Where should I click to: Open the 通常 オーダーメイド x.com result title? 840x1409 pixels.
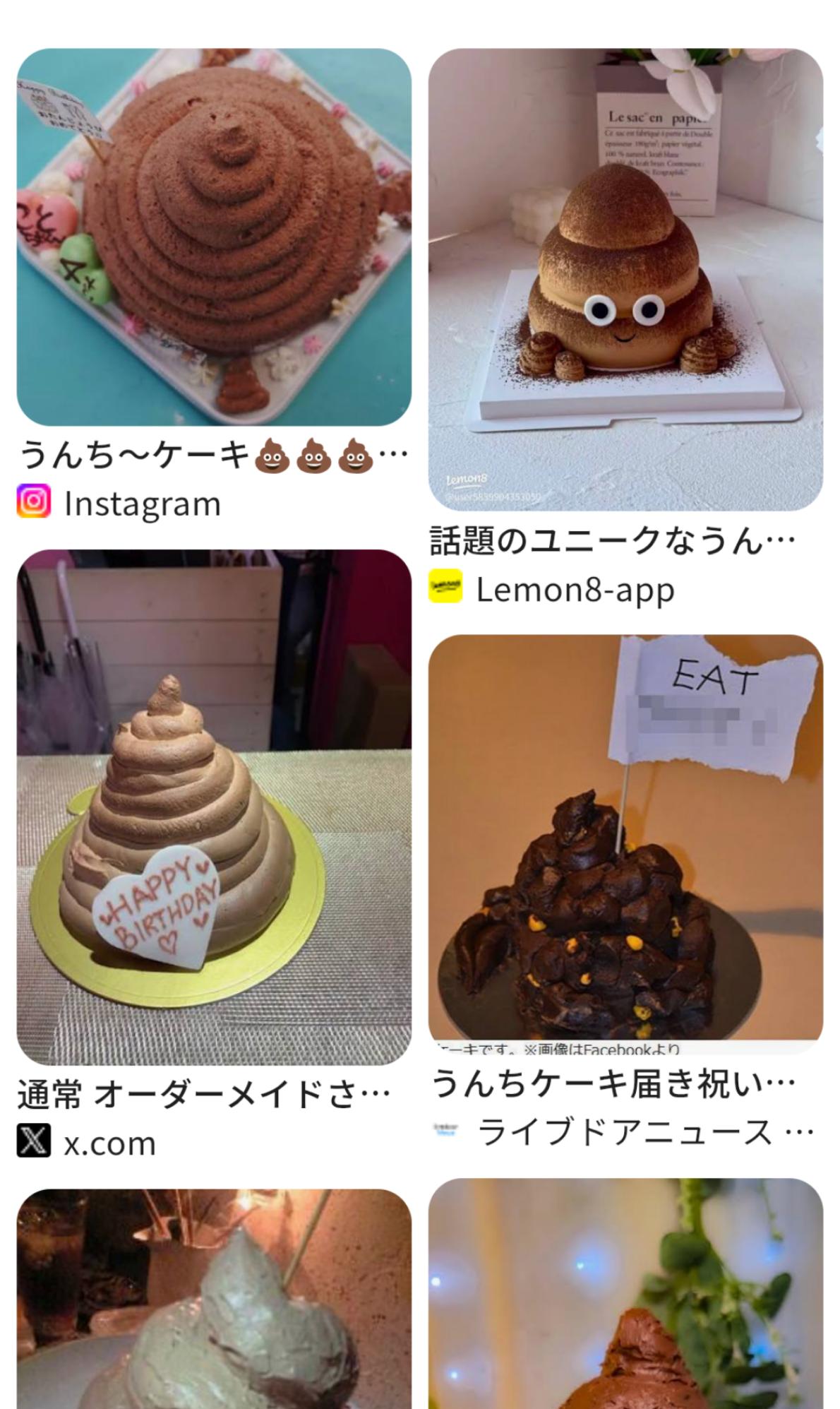[203, 1094]
